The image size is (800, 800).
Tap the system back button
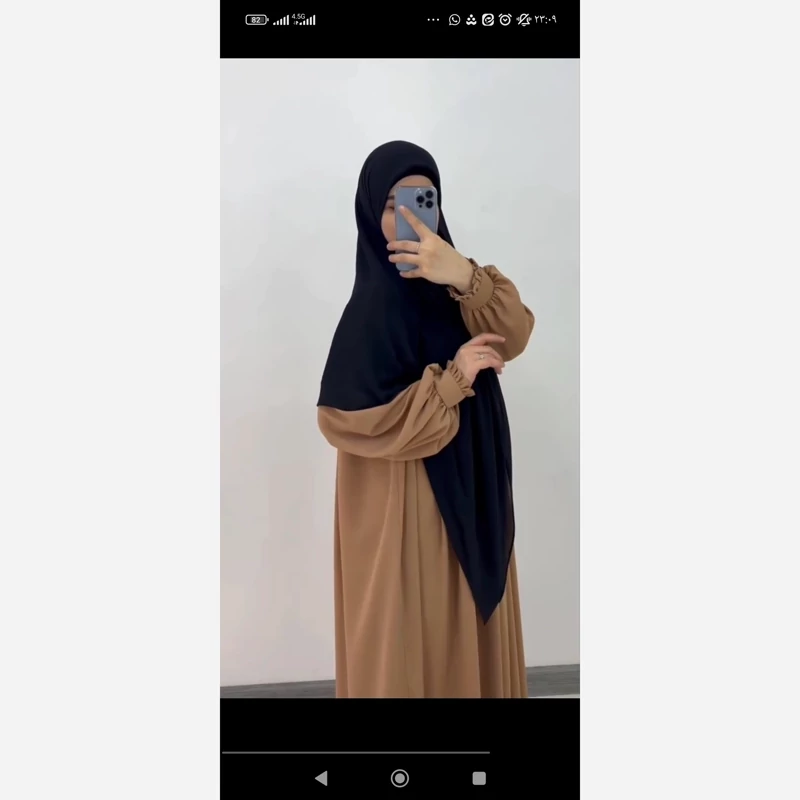321,778
